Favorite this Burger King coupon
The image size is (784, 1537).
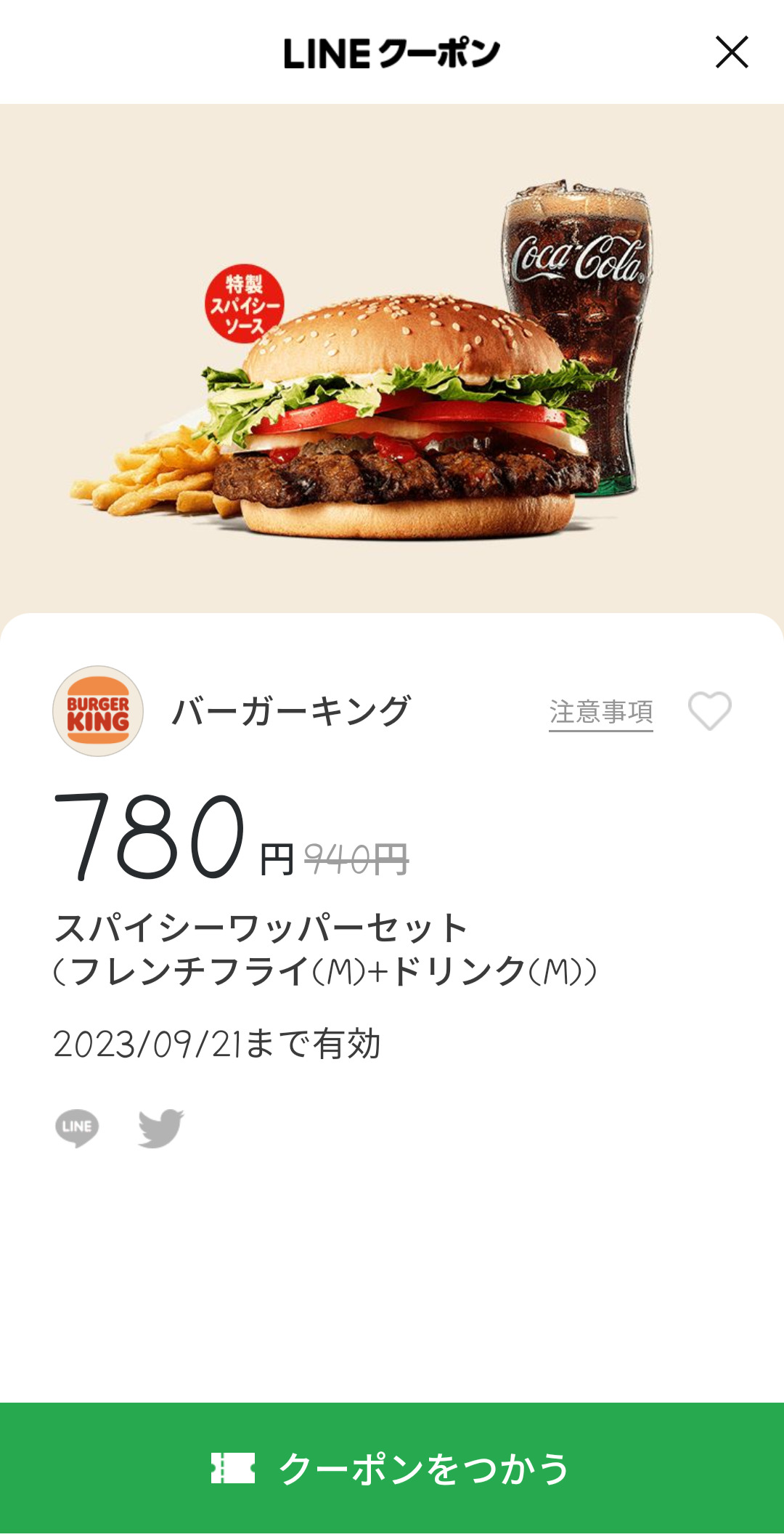coord(709,710)
